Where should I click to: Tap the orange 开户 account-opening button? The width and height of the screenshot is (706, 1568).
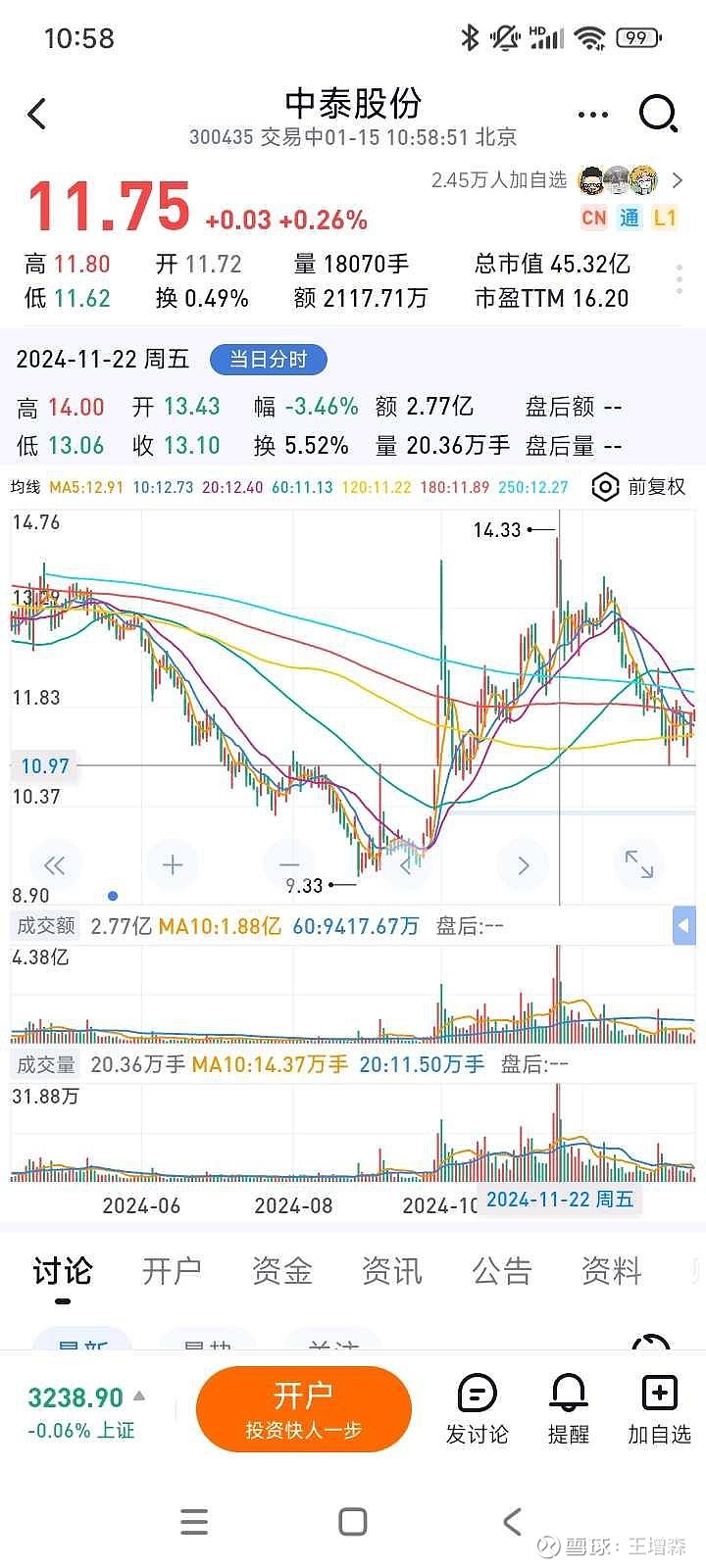pos(304,1407)
